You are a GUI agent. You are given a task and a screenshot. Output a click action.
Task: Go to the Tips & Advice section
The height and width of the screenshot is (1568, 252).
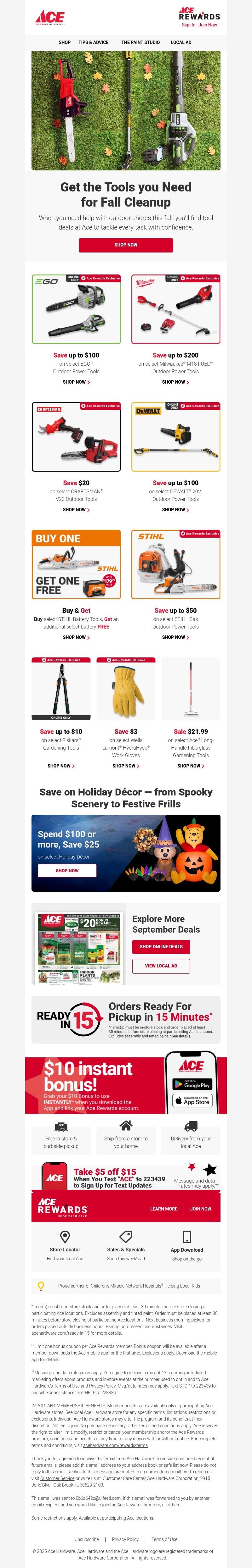(93, 43)
